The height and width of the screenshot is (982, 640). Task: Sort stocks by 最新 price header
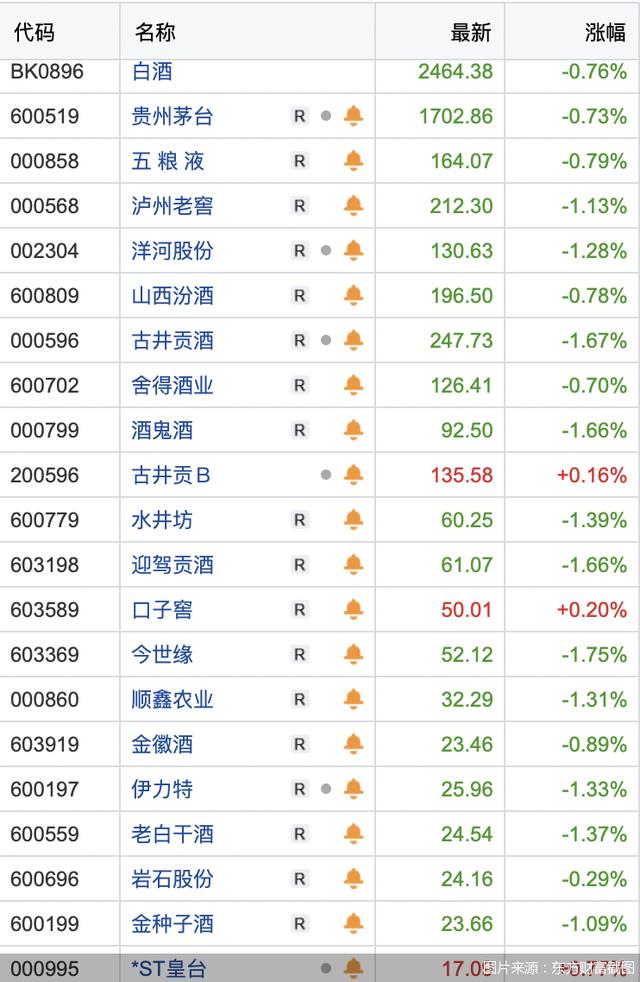(471, 32)
